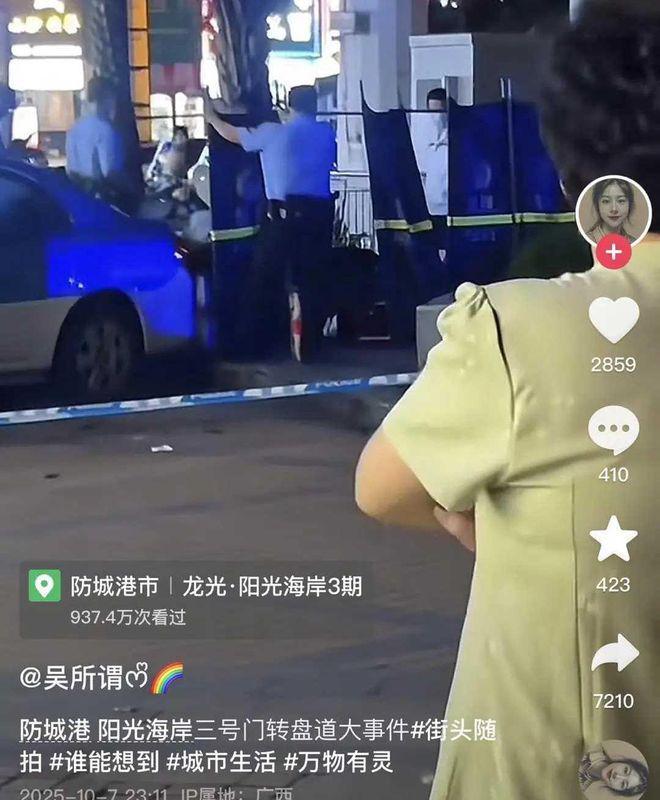Add this video to favorites with the star

(613, 540)
